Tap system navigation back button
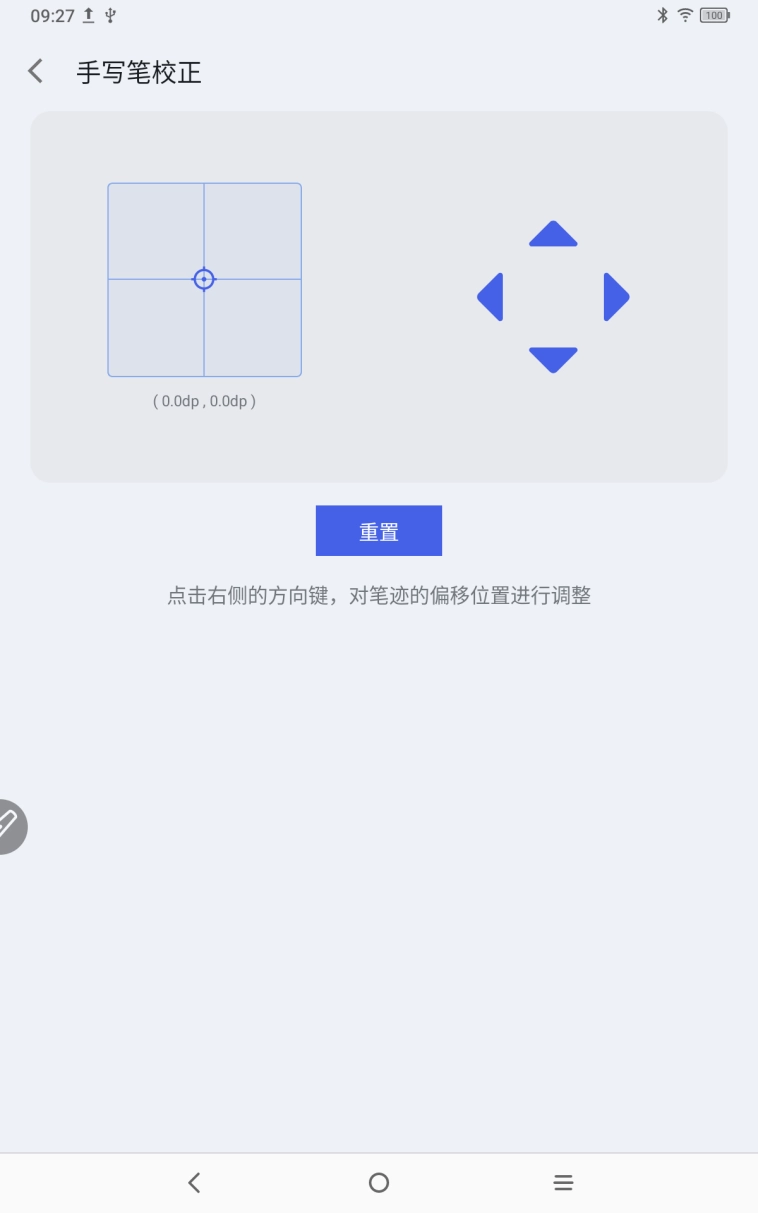The width and height of the screenshot is (758, 1213). click(x=194, y=1182)
